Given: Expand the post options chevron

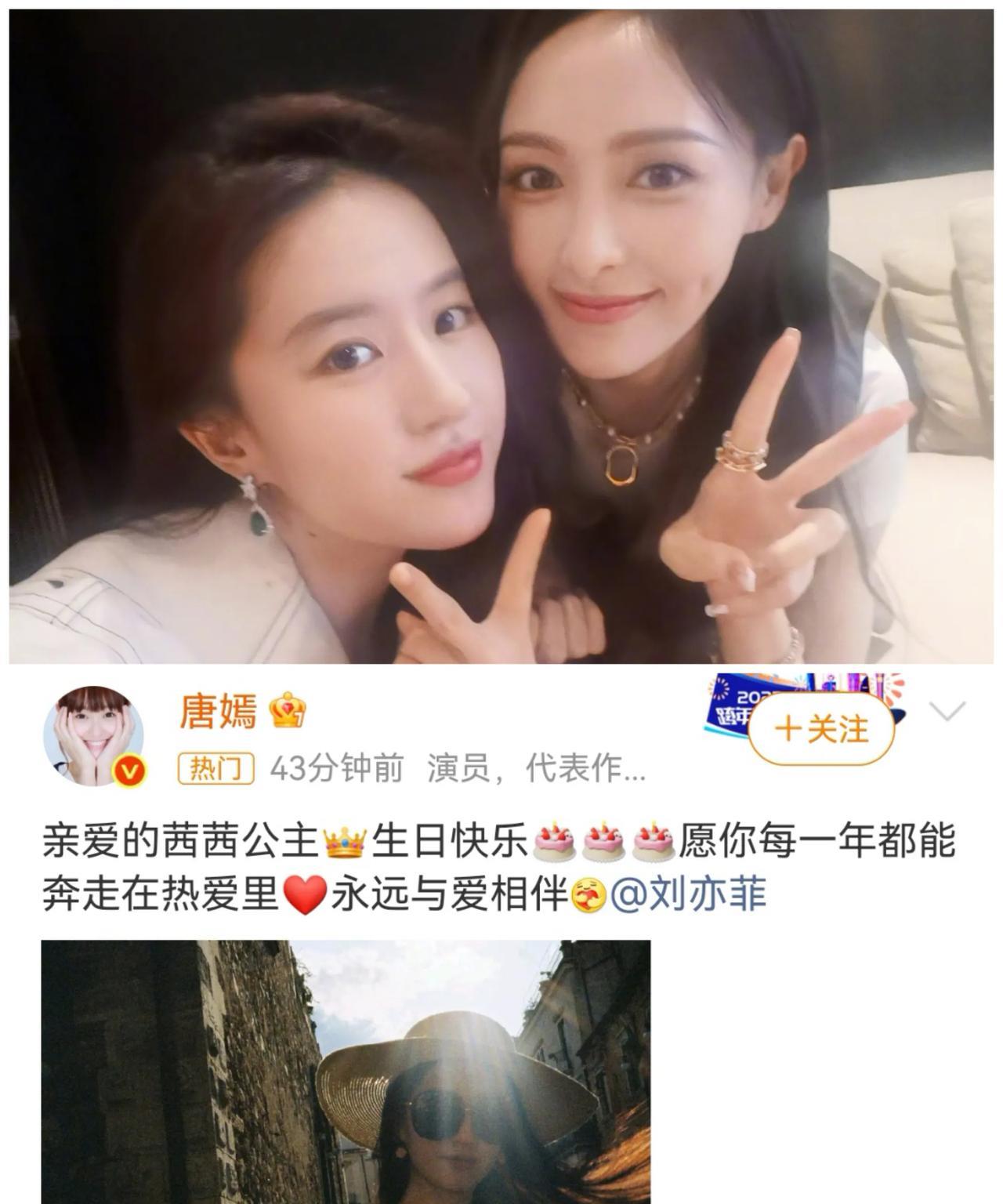Looking at the screenshot, I should (947, 712).
